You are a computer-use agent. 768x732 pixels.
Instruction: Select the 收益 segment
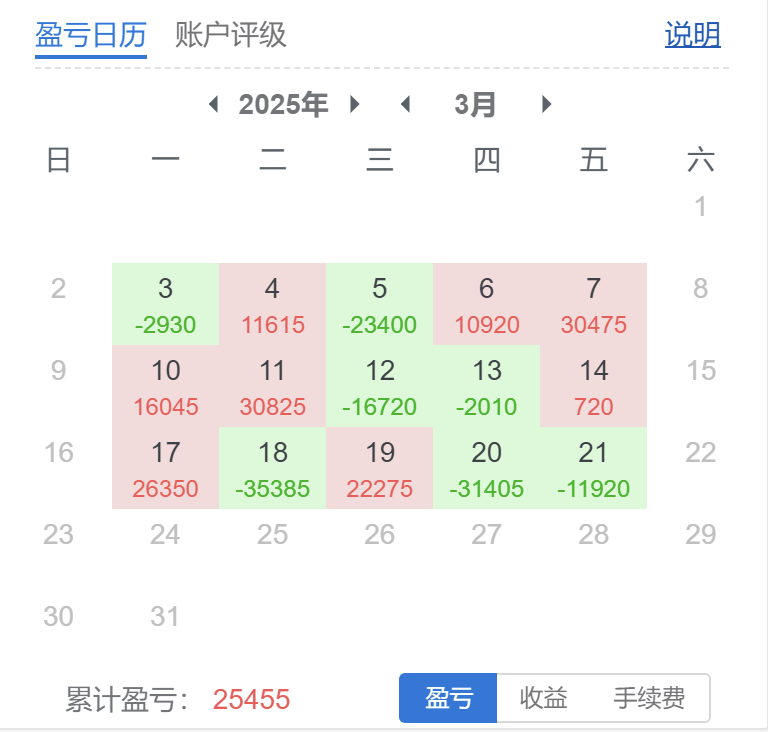click(544, 698)
